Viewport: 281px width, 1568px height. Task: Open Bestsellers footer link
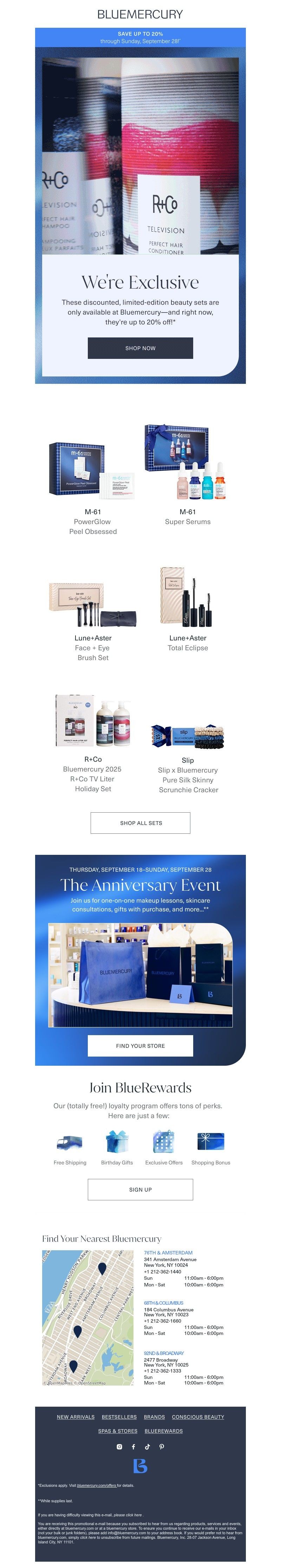pyautogui.click(x=119, y=1417)
